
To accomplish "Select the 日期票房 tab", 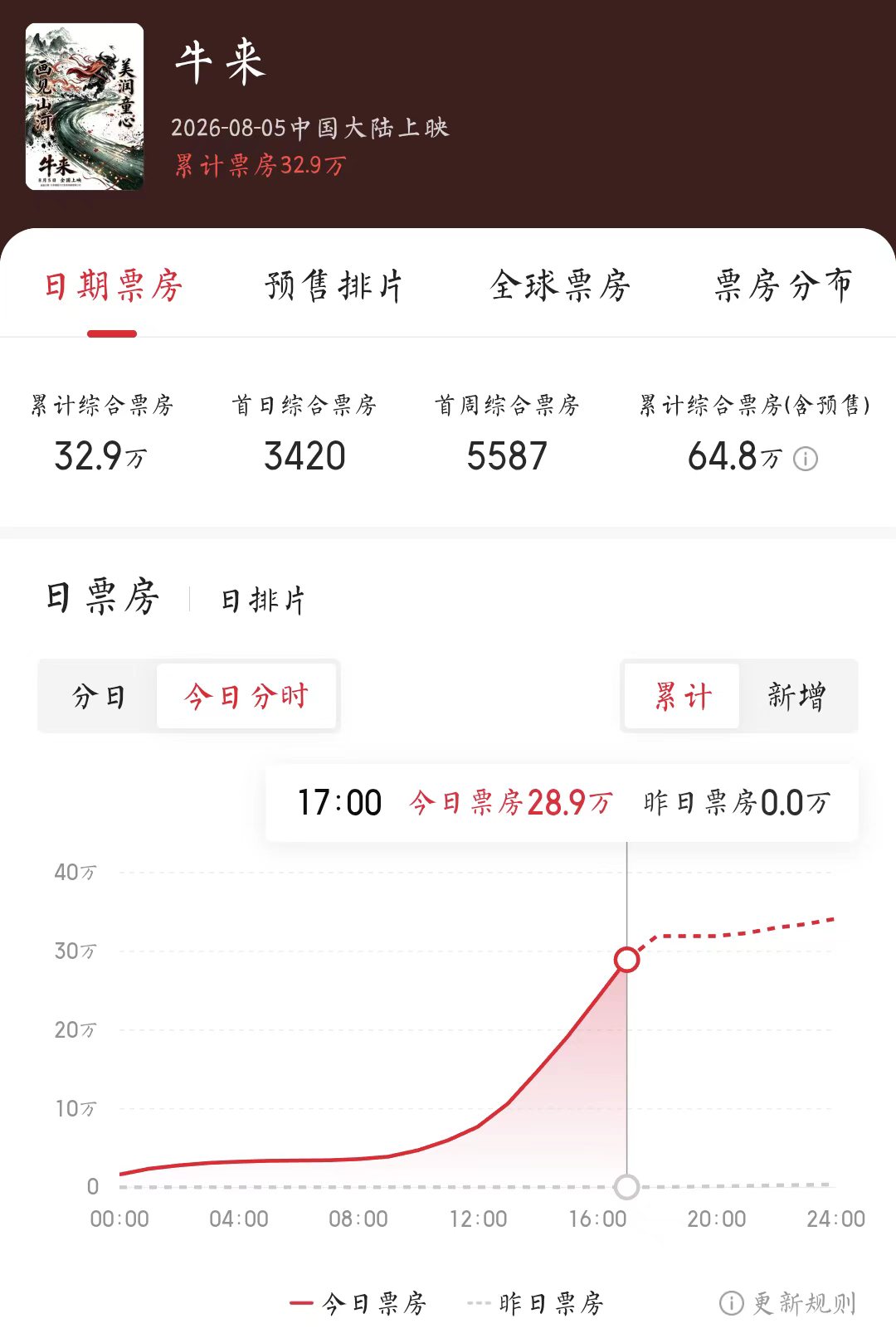I will (x=113, y=286).
